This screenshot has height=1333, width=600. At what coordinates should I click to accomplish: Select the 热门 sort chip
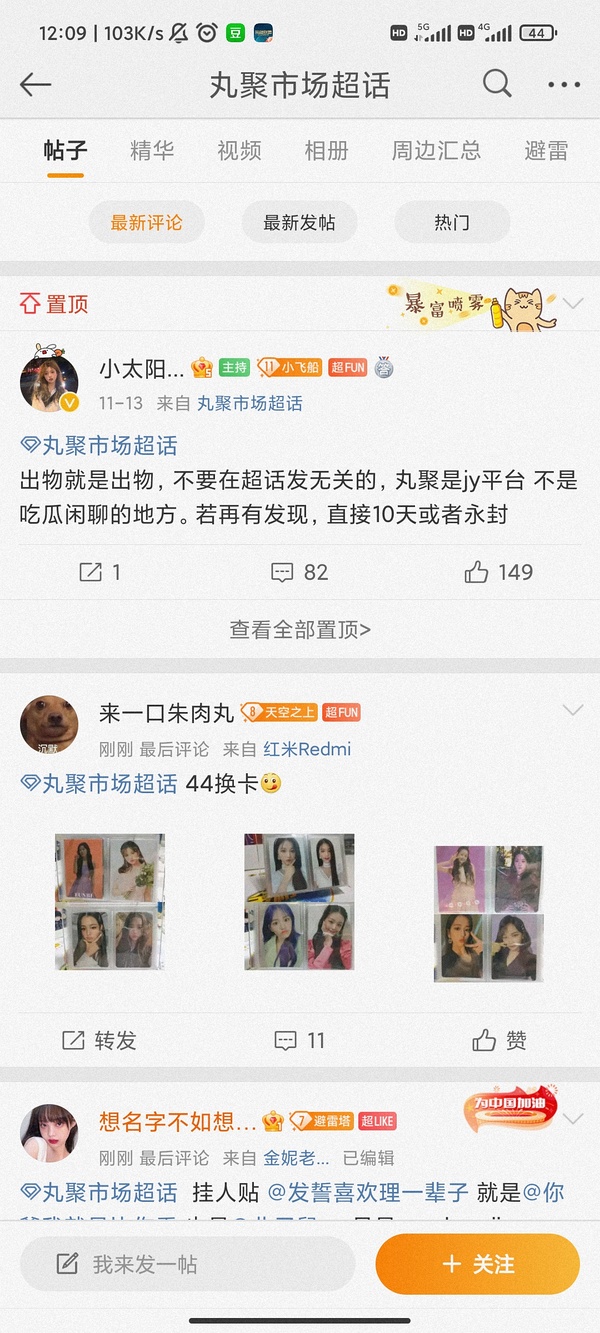(452, 223)
